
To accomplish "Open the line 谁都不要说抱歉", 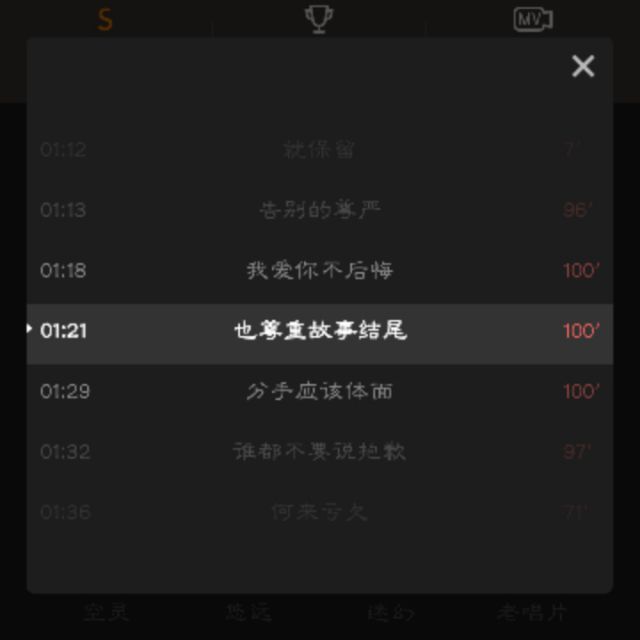I will (x=319, y=452).
